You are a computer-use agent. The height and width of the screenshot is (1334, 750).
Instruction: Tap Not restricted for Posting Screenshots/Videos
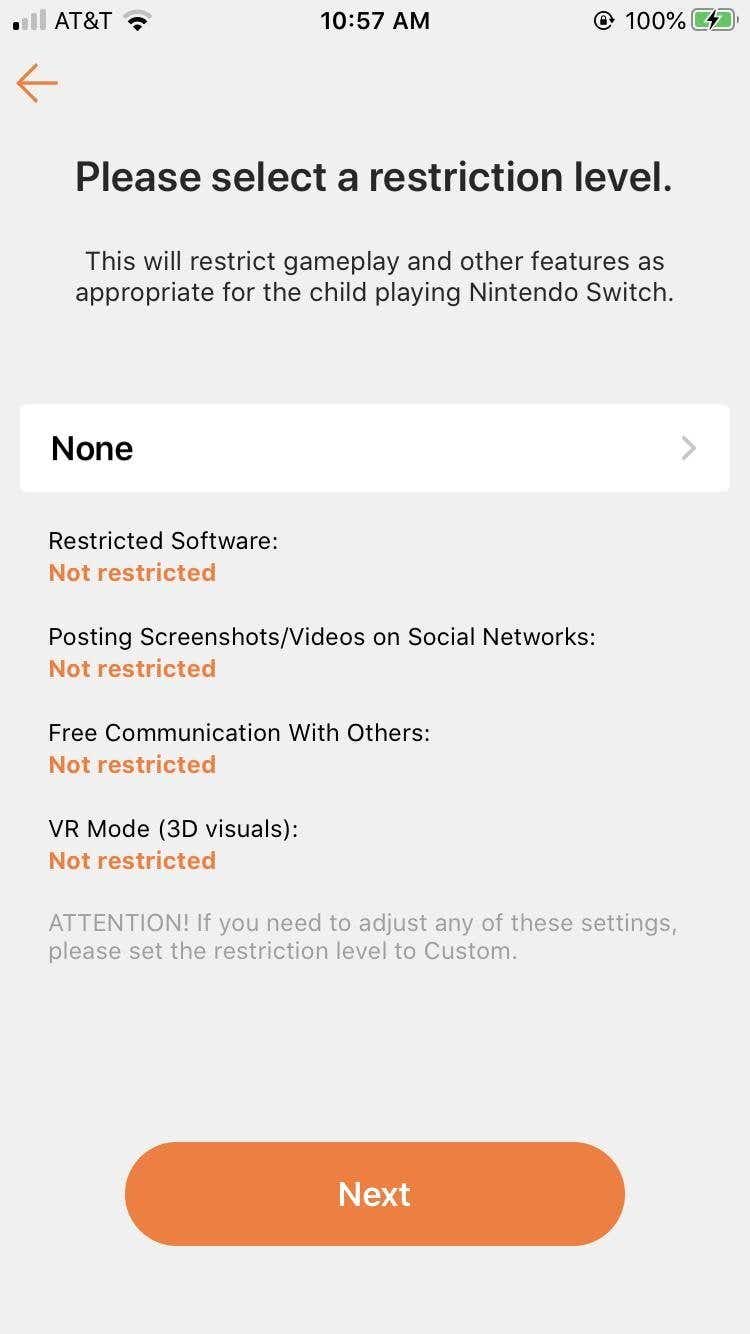point(132,668)
